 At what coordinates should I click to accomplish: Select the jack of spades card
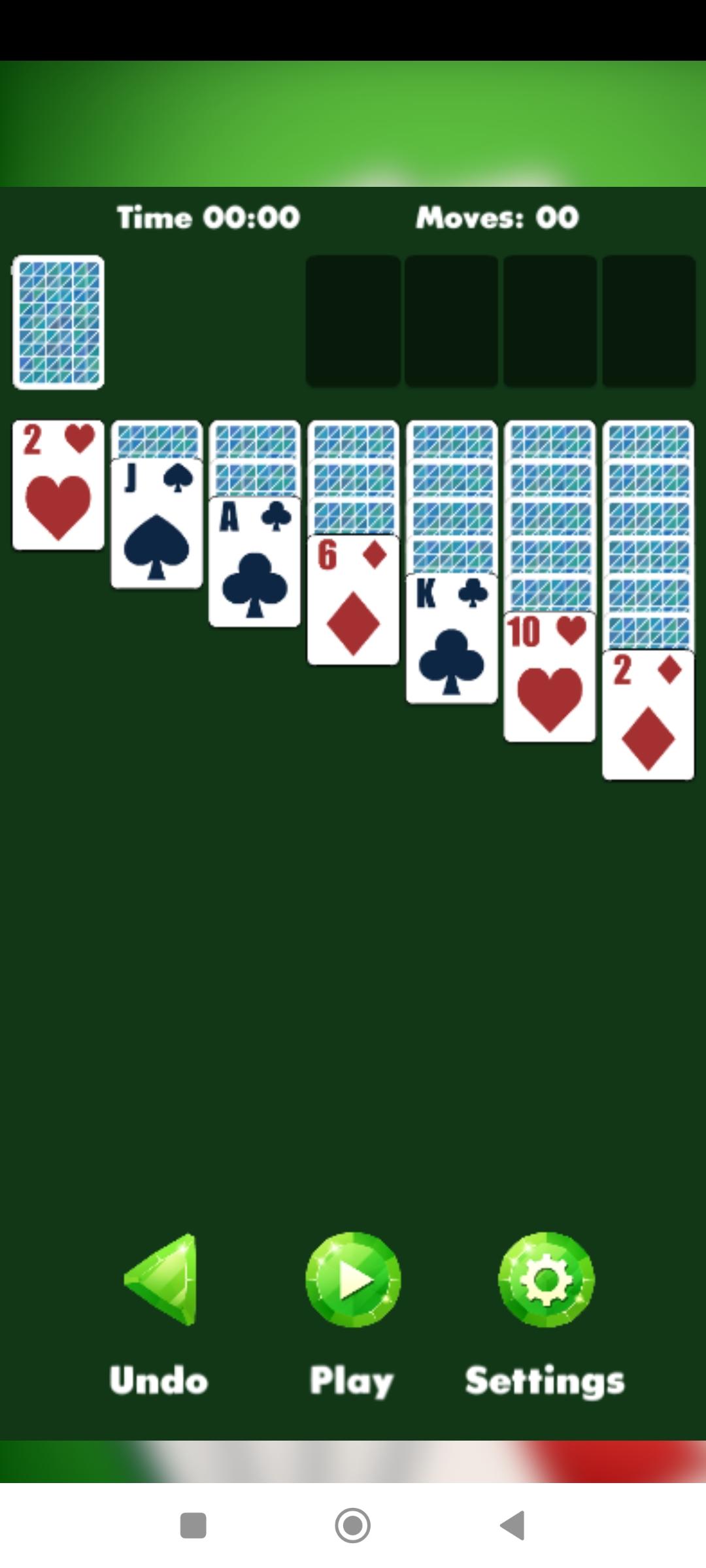click(x=156, y=523)
